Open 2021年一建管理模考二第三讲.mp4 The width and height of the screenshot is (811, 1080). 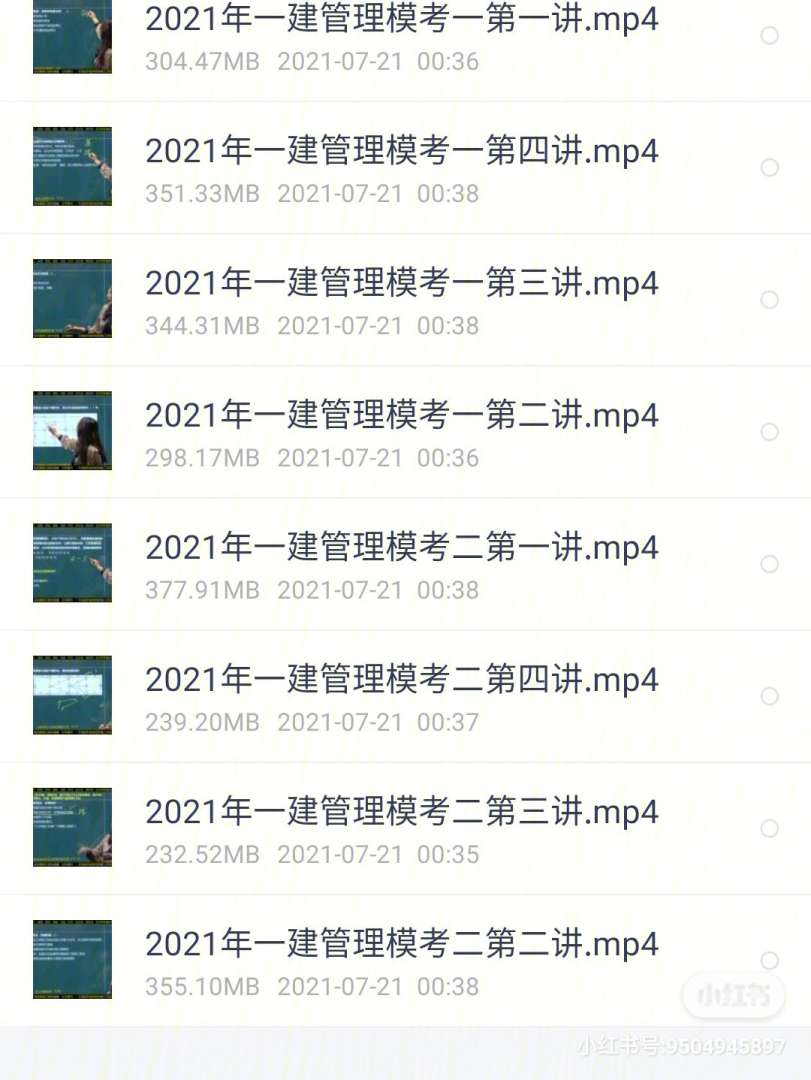tap(401, 811)
